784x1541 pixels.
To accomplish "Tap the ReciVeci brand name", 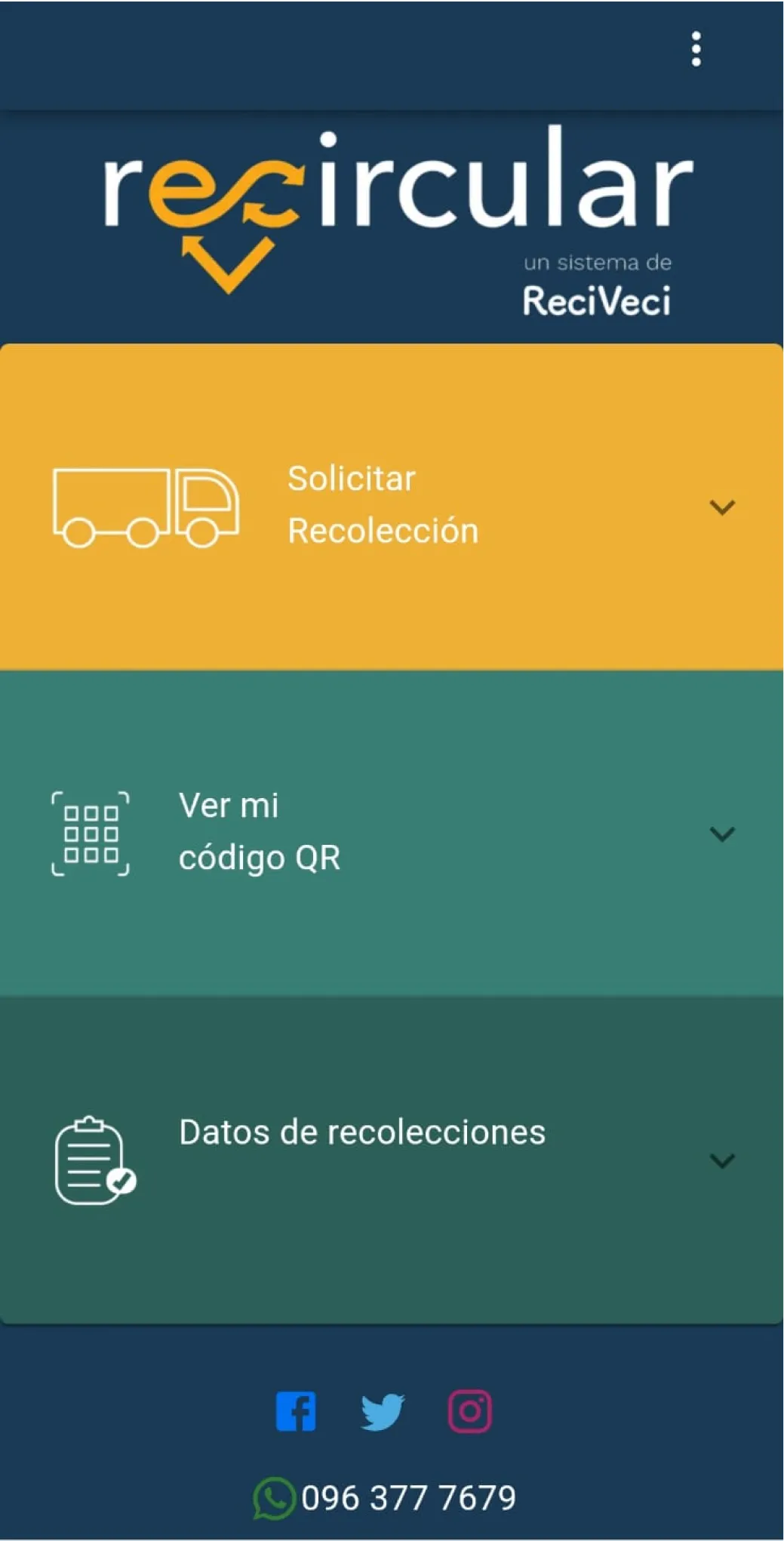I will 595,300.
